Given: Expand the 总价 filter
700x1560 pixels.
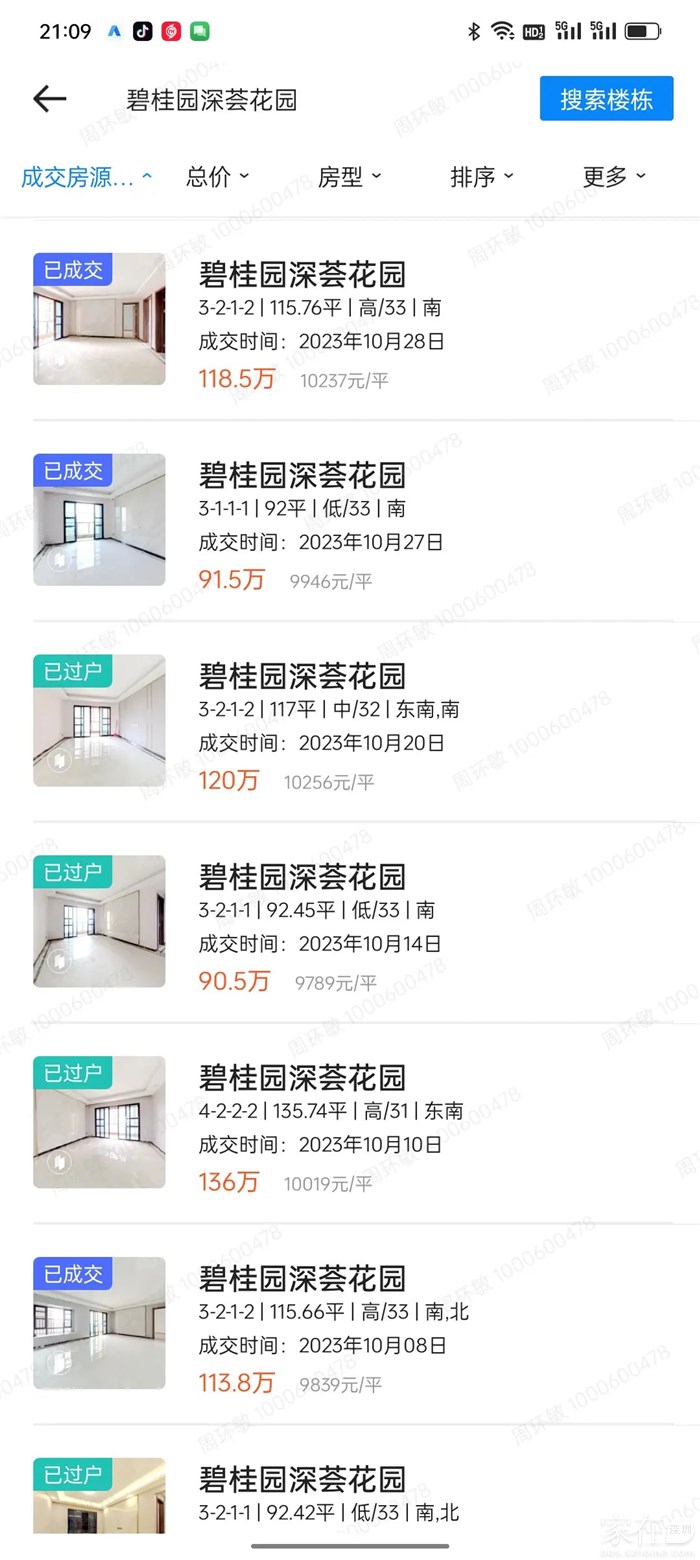Looking at the screenshot, I should click(x=217, y=178).
